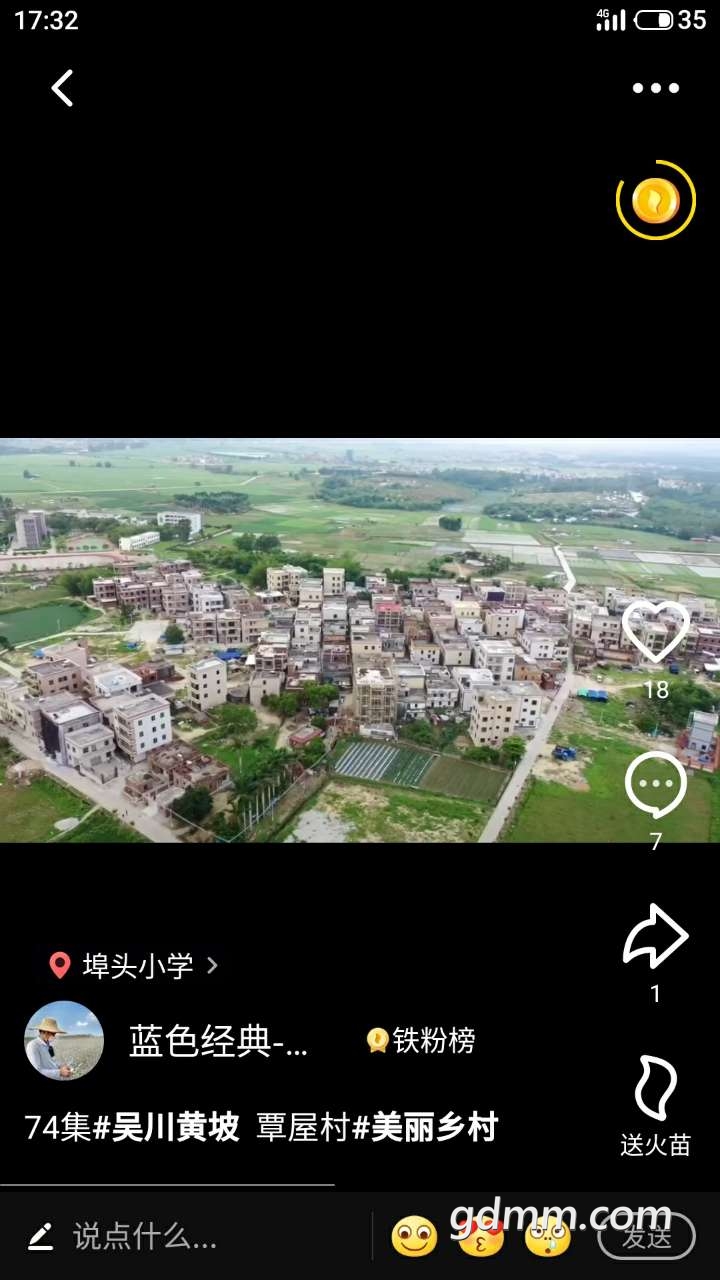The image size is (720, 1280).
Task: Tap the 发送 send button
Action: point(646,1237)
